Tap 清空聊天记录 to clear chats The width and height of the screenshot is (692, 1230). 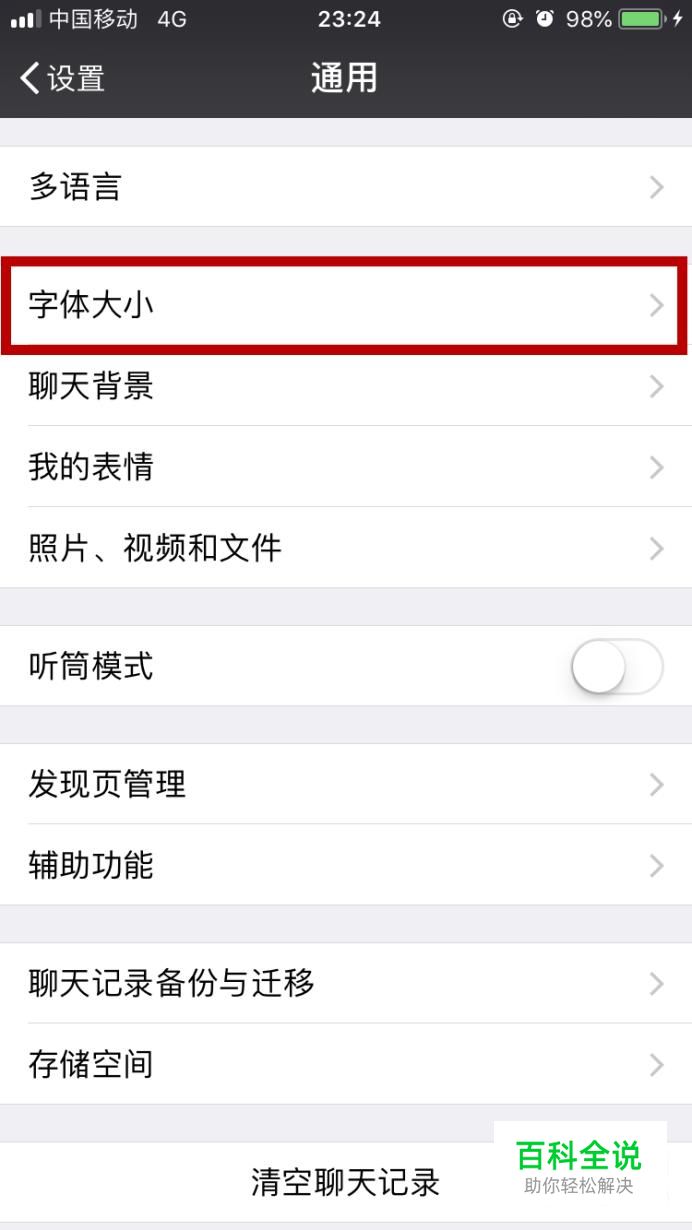point(345,1182)
